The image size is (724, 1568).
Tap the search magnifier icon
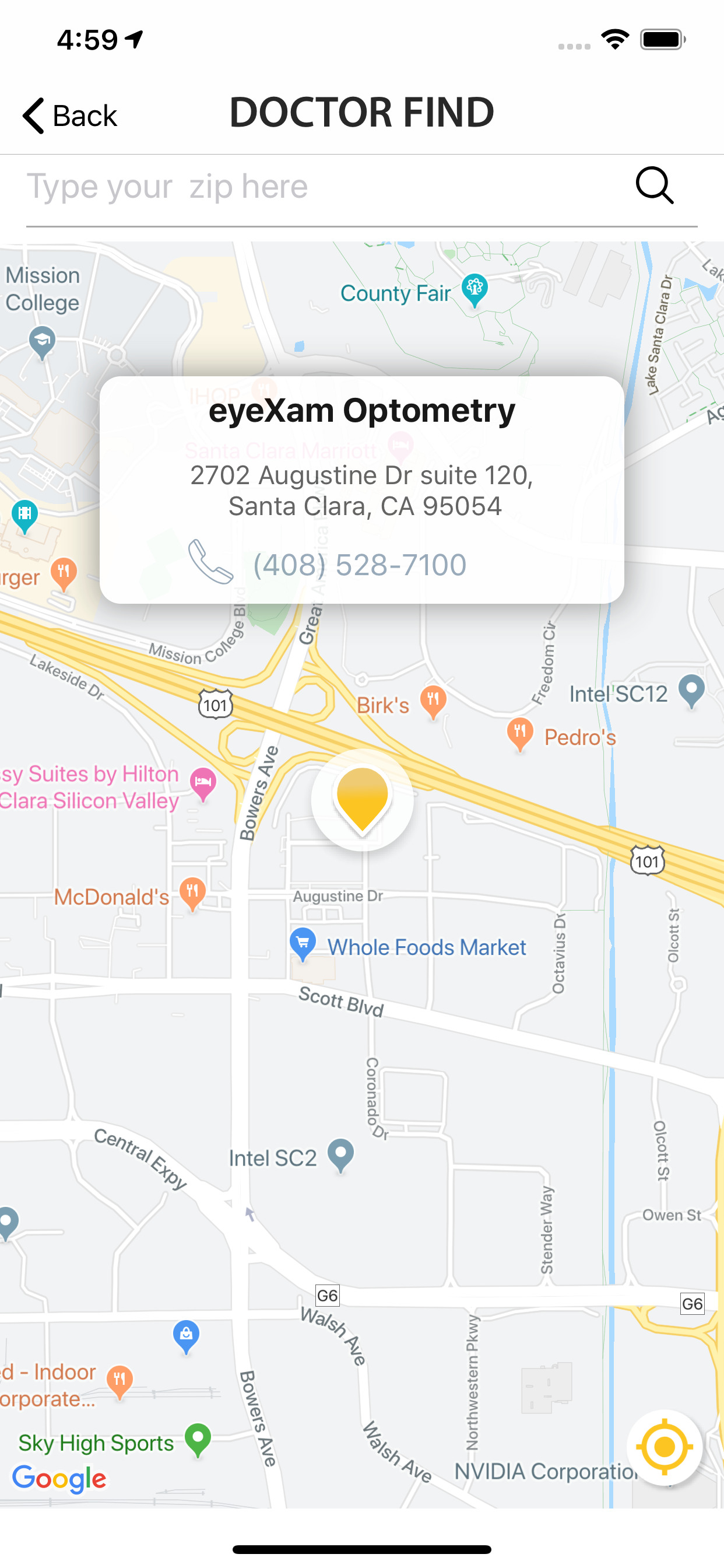click(654, 185)
